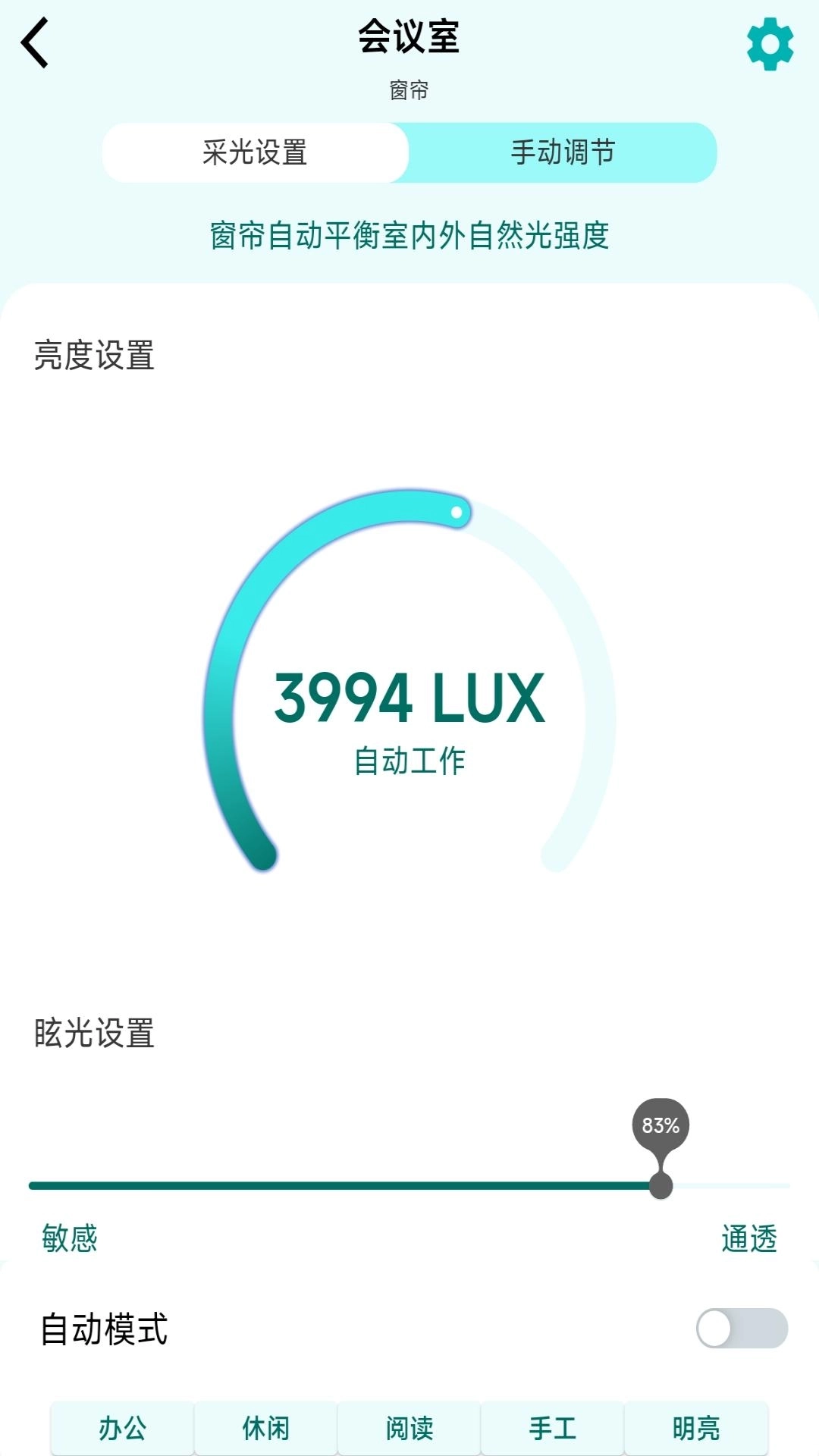Tap the brightness dial knob

457,513
